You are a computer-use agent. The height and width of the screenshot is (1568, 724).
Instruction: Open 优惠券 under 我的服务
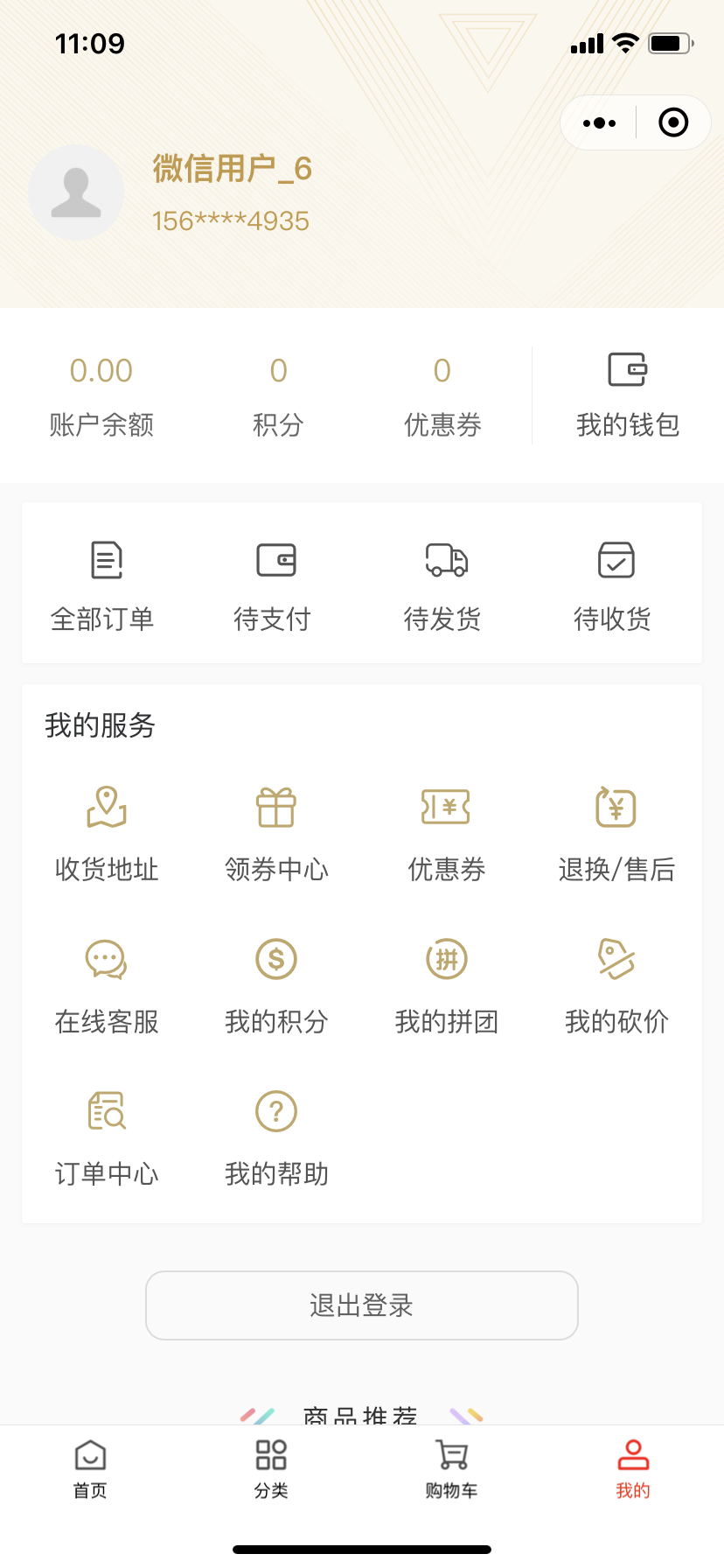coord(447,835)
